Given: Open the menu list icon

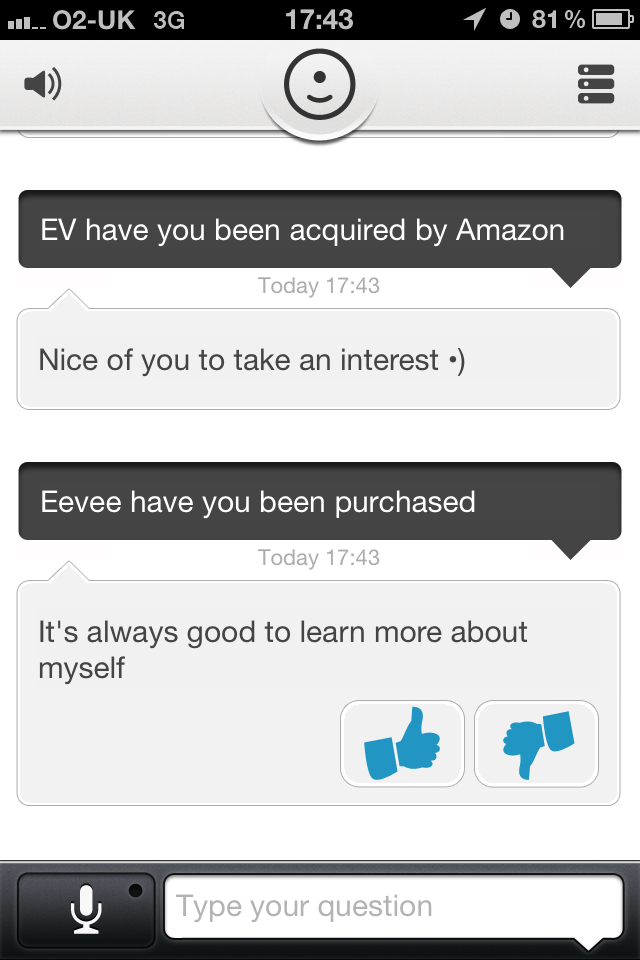Looking at the screenshot, I should [x=596, y=85].
